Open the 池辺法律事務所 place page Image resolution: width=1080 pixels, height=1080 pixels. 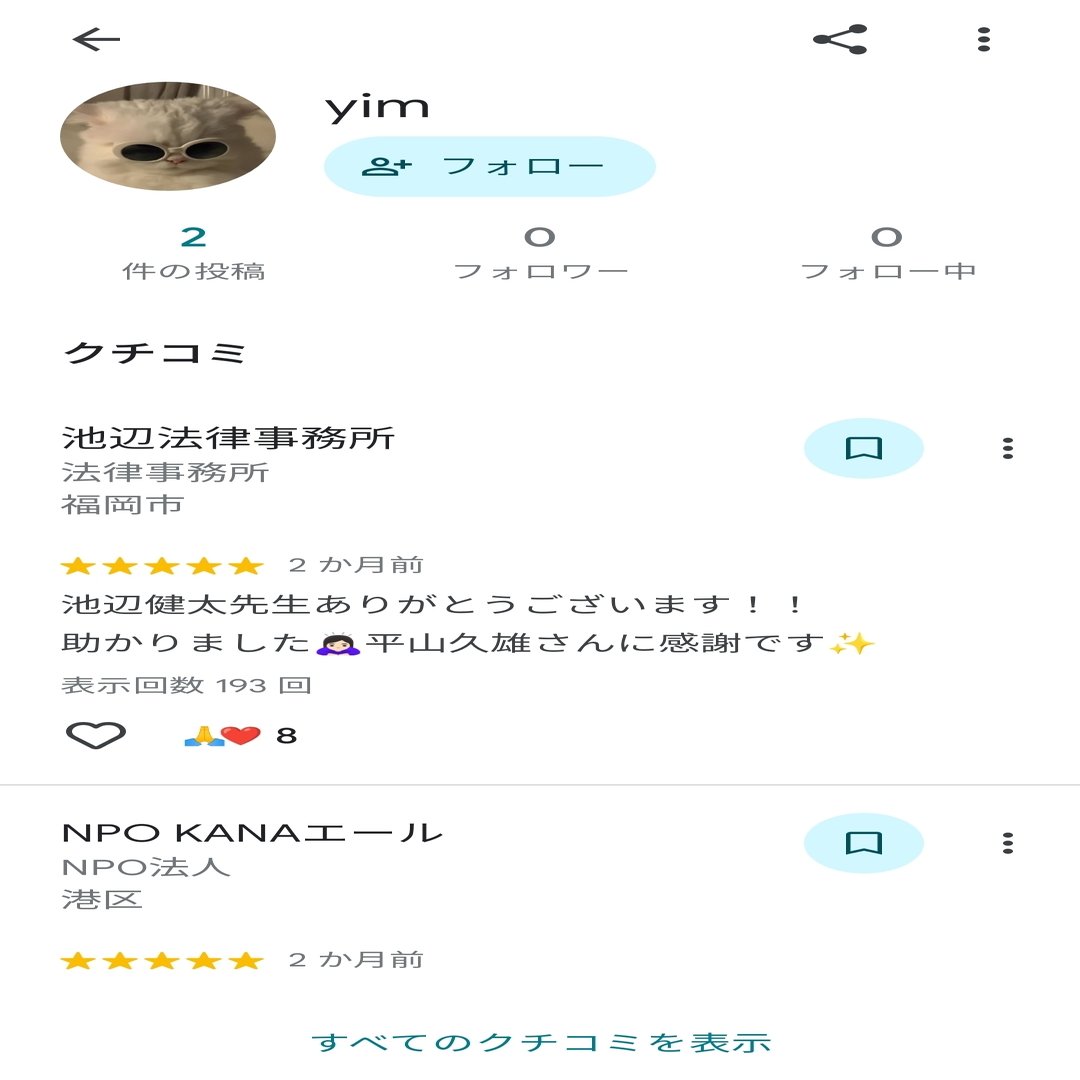tap(228, 438)
